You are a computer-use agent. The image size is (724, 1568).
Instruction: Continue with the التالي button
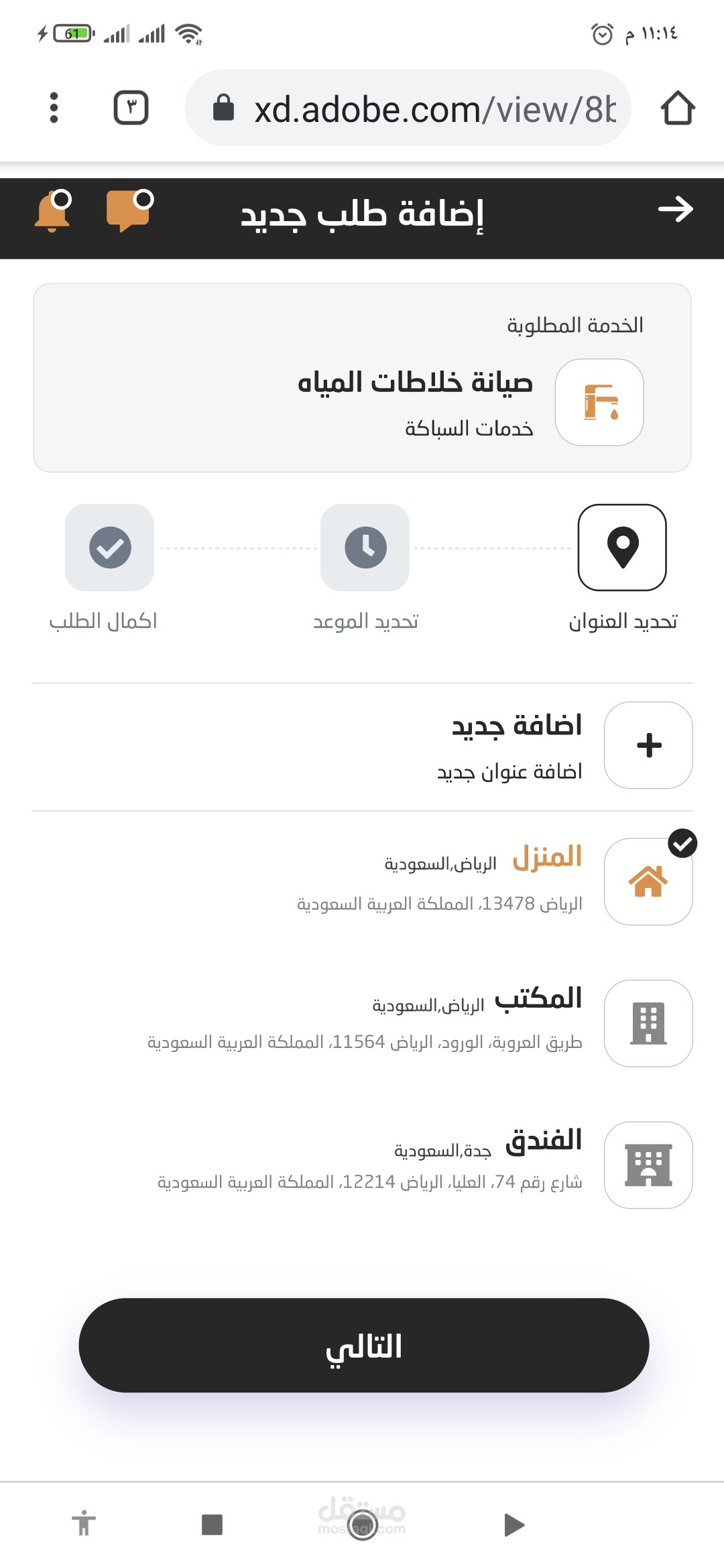coord(363,1346)
